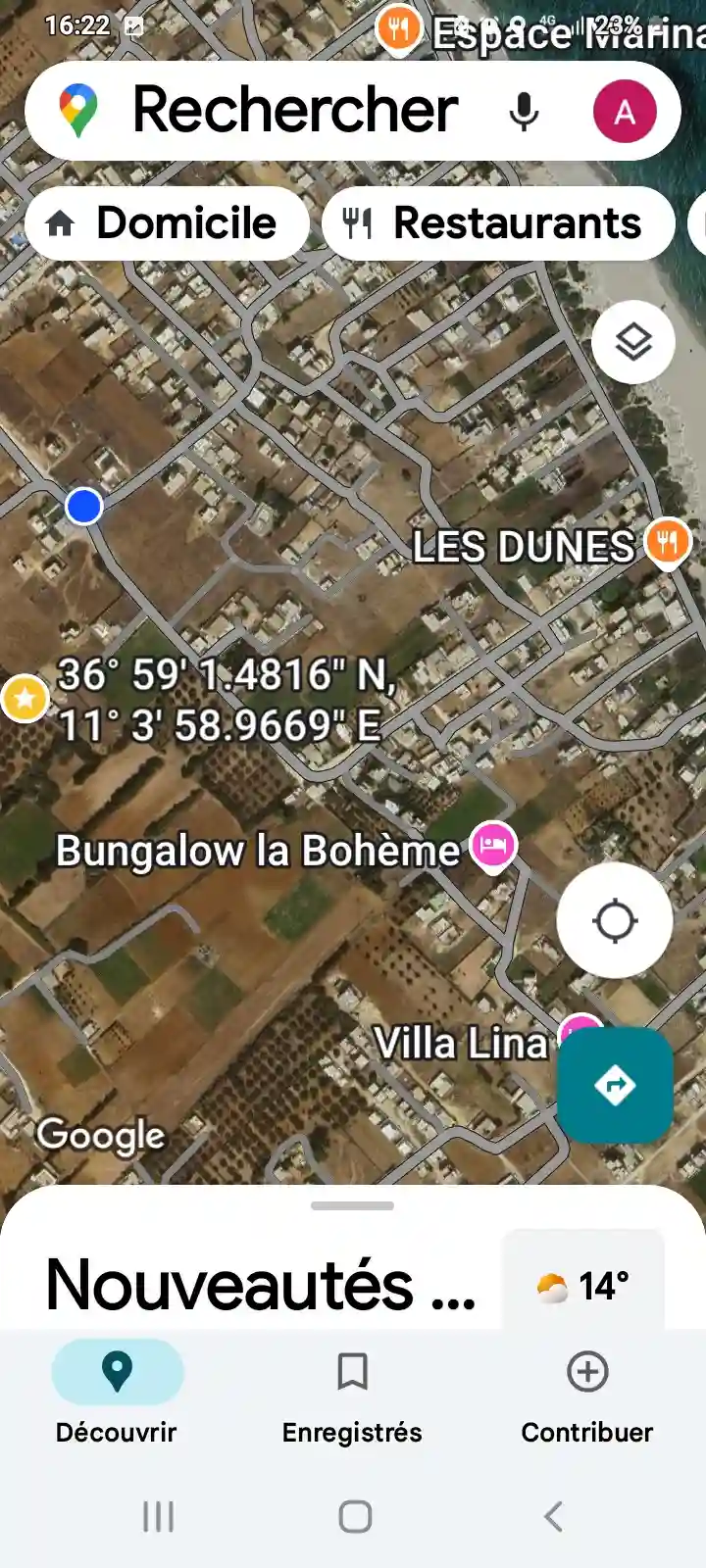This screenshot has width=706, height=1568.
Task: Select the Domicile shortcut chip
Action: tap(165, 222)
